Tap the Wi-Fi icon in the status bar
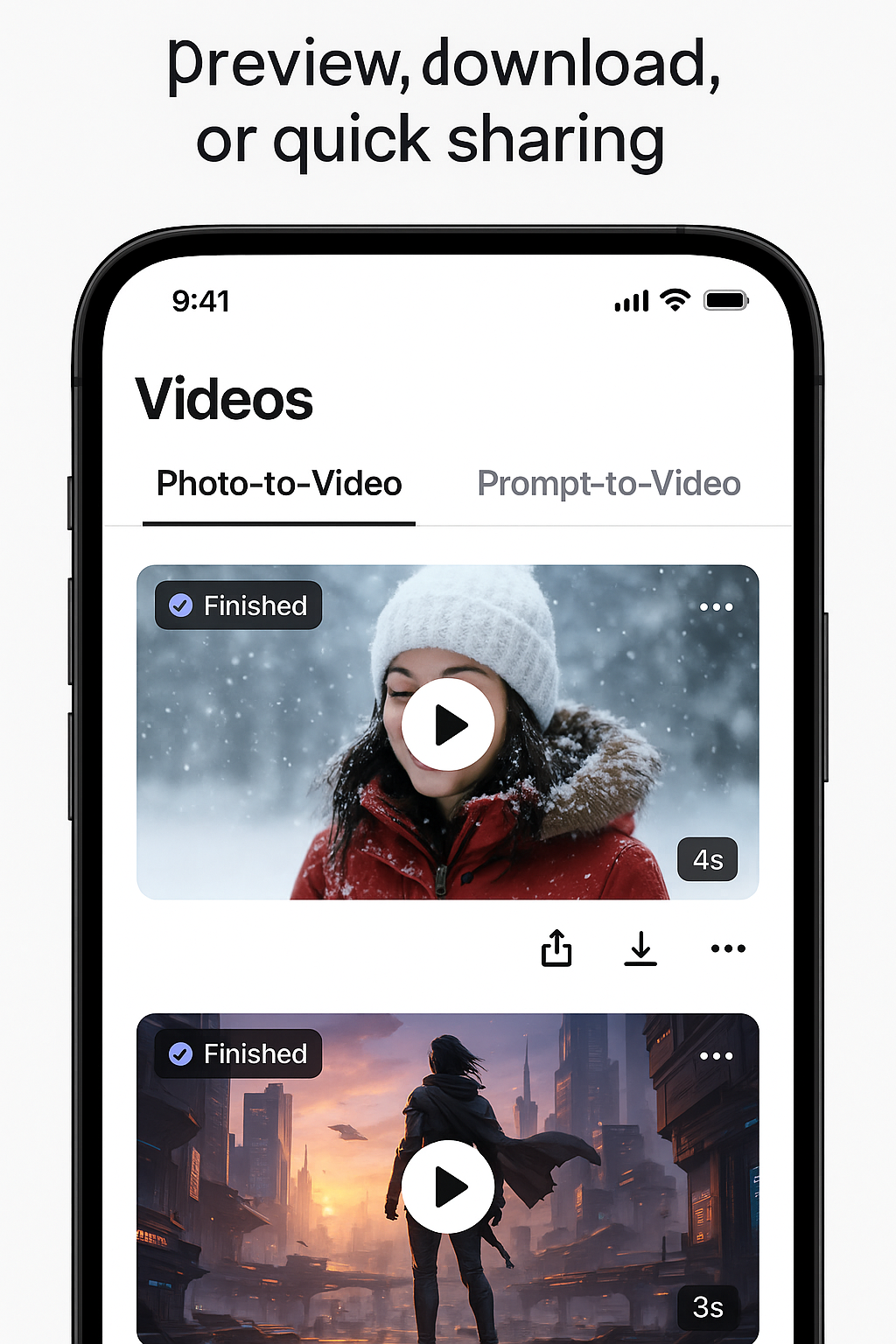896x1344 pixels. pos(674,300)
